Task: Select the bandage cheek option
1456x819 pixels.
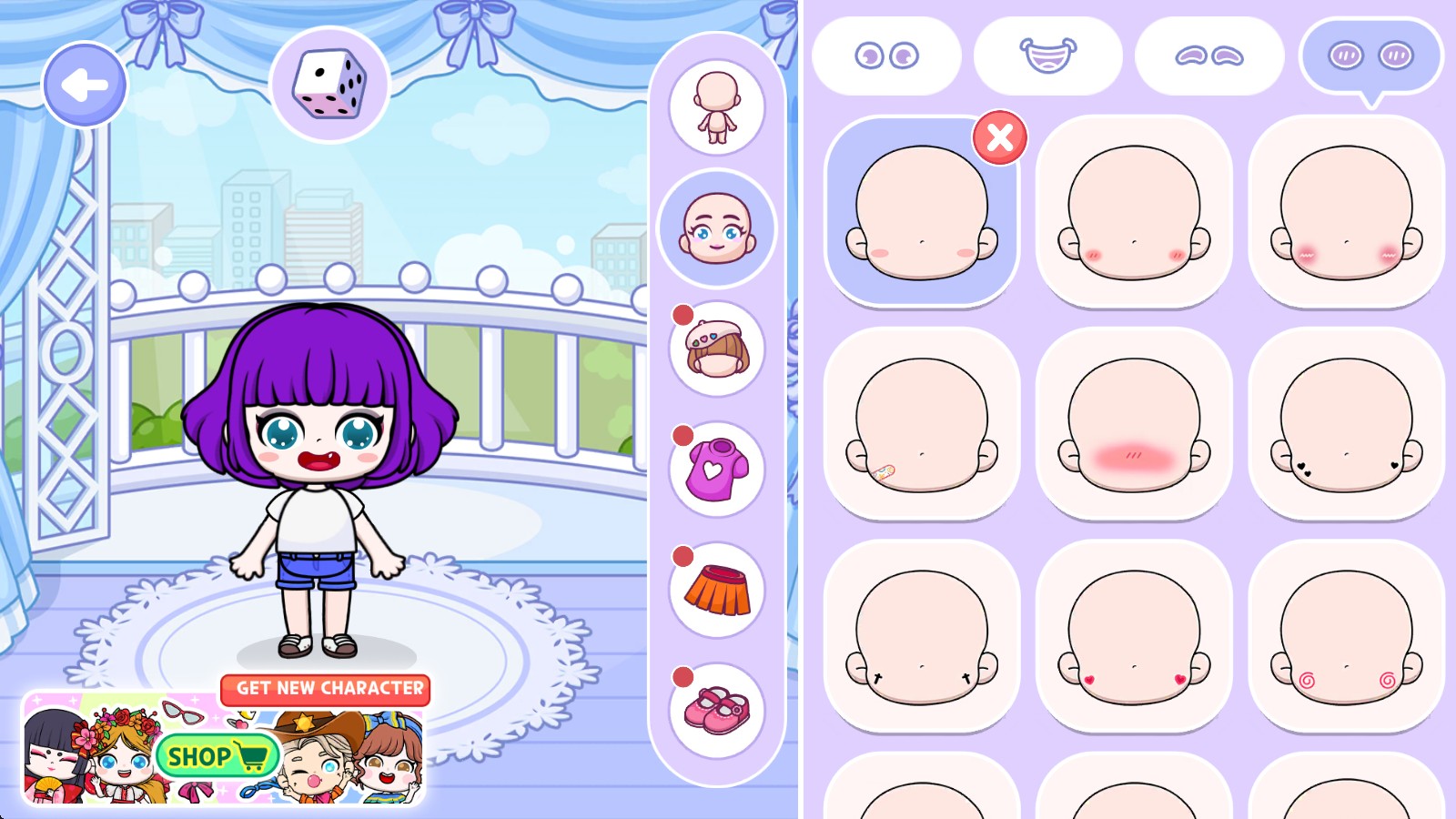Action: [x=921, y=424]
